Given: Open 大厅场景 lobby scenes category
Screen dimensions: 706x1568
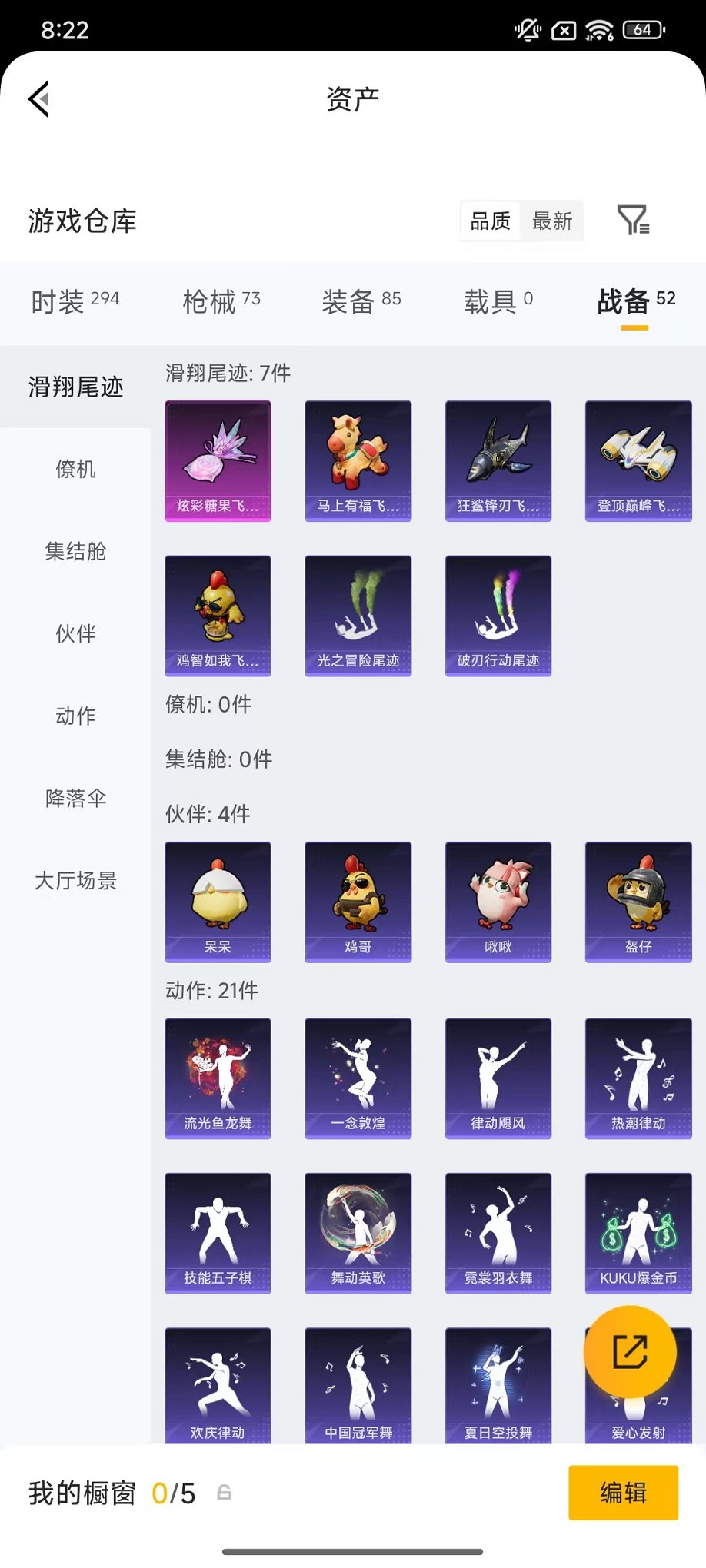Looking at the screenshot, I should click(75, 882).
